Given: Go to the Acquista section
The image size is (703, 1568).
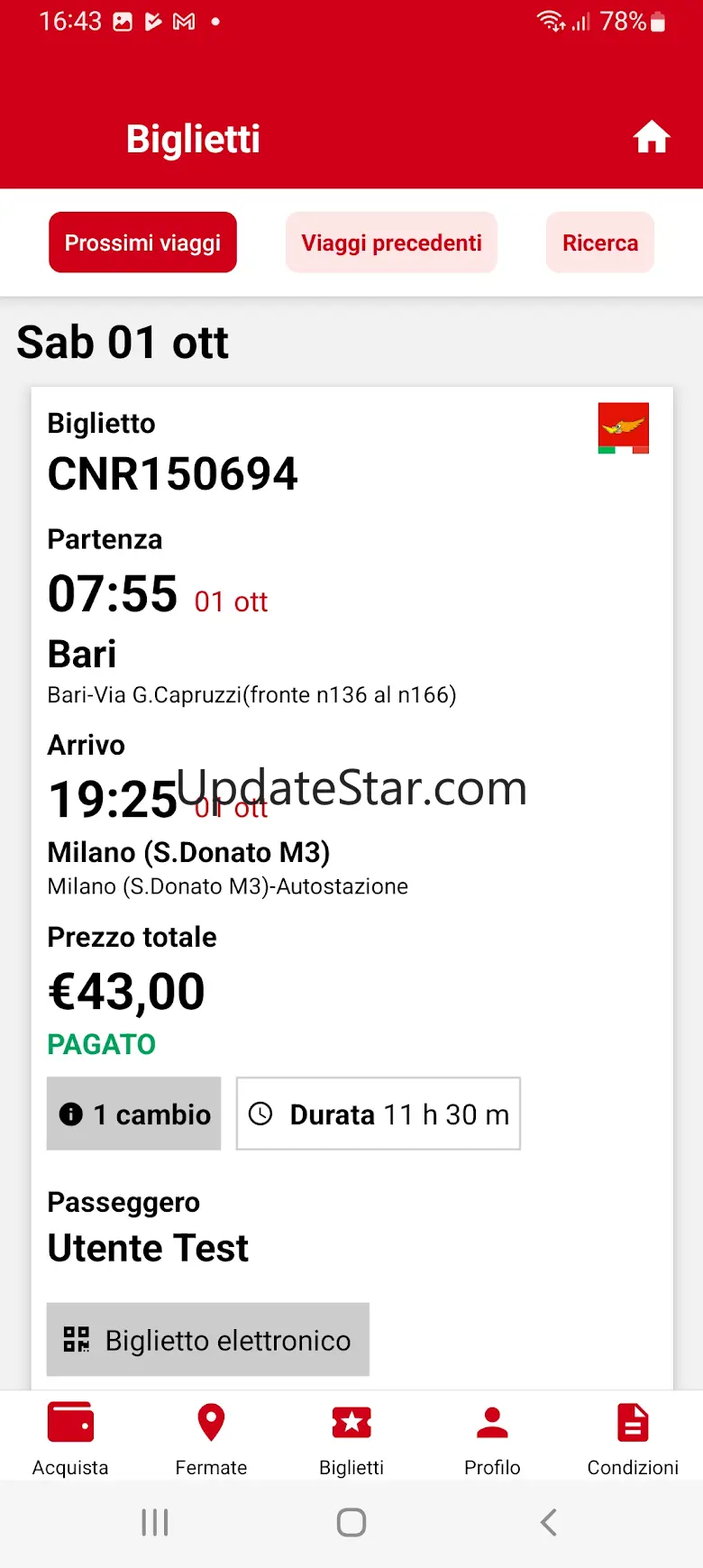Looking at the screenshot, I should (x=70, y=1438).
